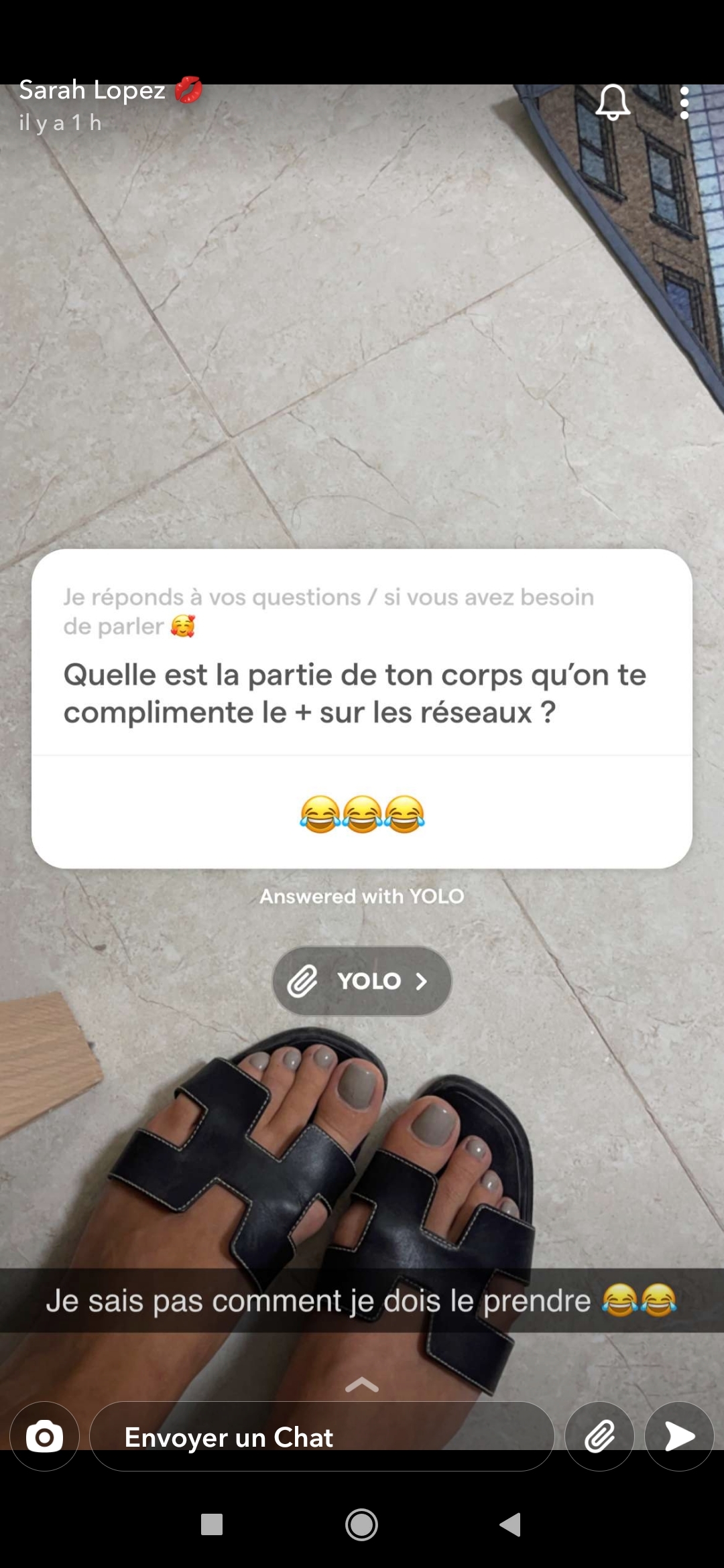724x1568 pixels.
Task: Send the story with the arrow button
Action: click(679, 1436)
